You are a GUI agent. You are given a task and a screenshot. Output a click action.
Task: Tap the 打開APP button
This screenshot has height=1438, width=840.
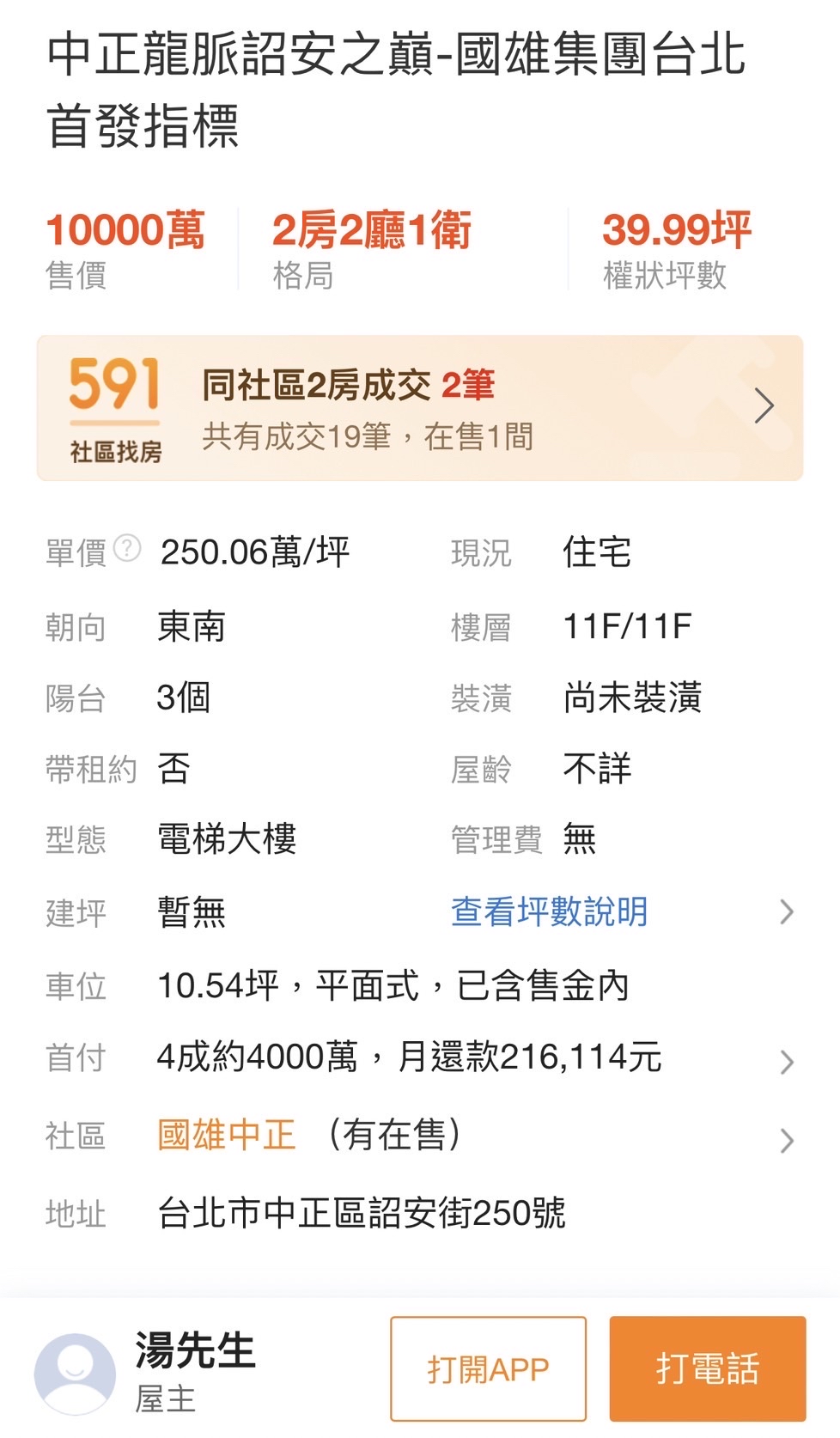[x=488, y=1368]
